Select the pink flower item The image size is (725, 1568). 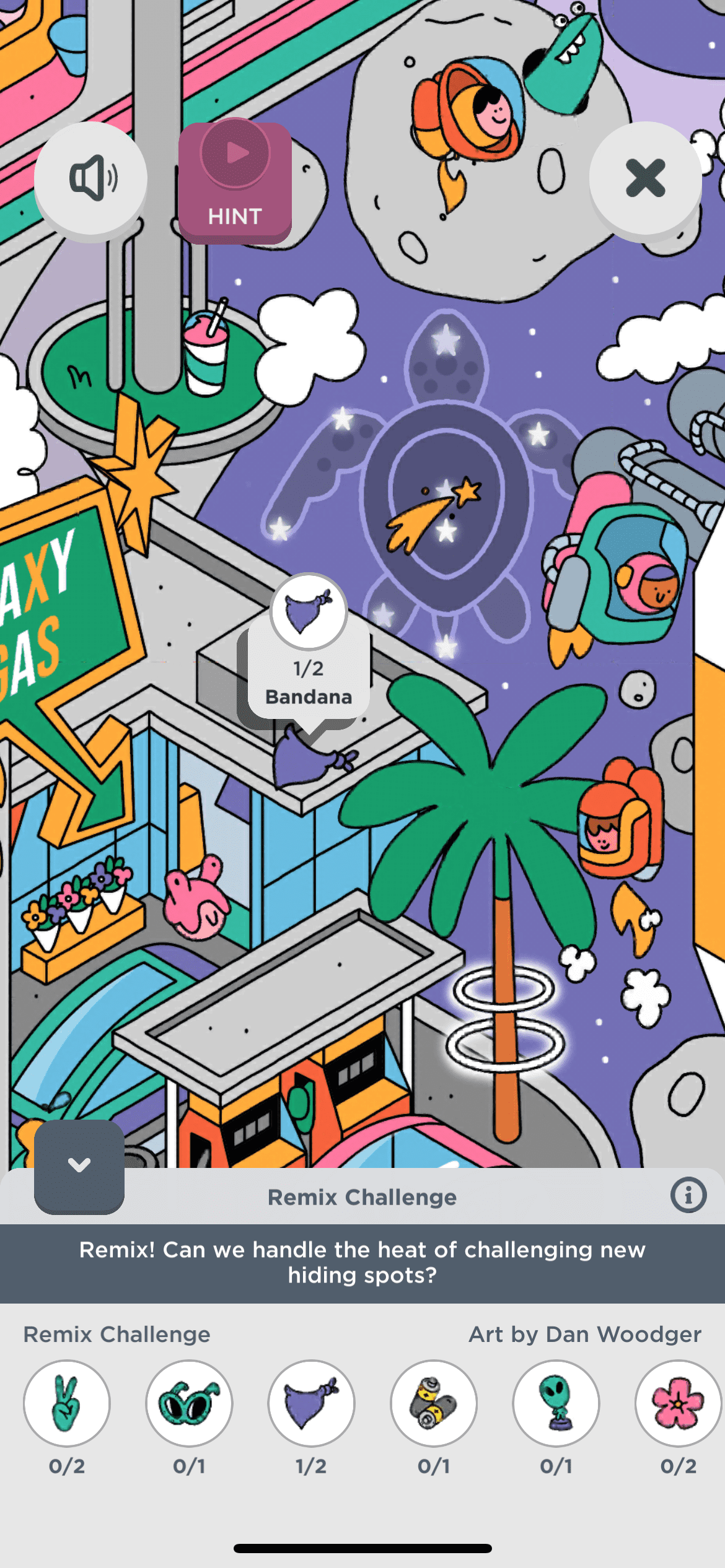pyautogui.click(x=678, y=1403)
